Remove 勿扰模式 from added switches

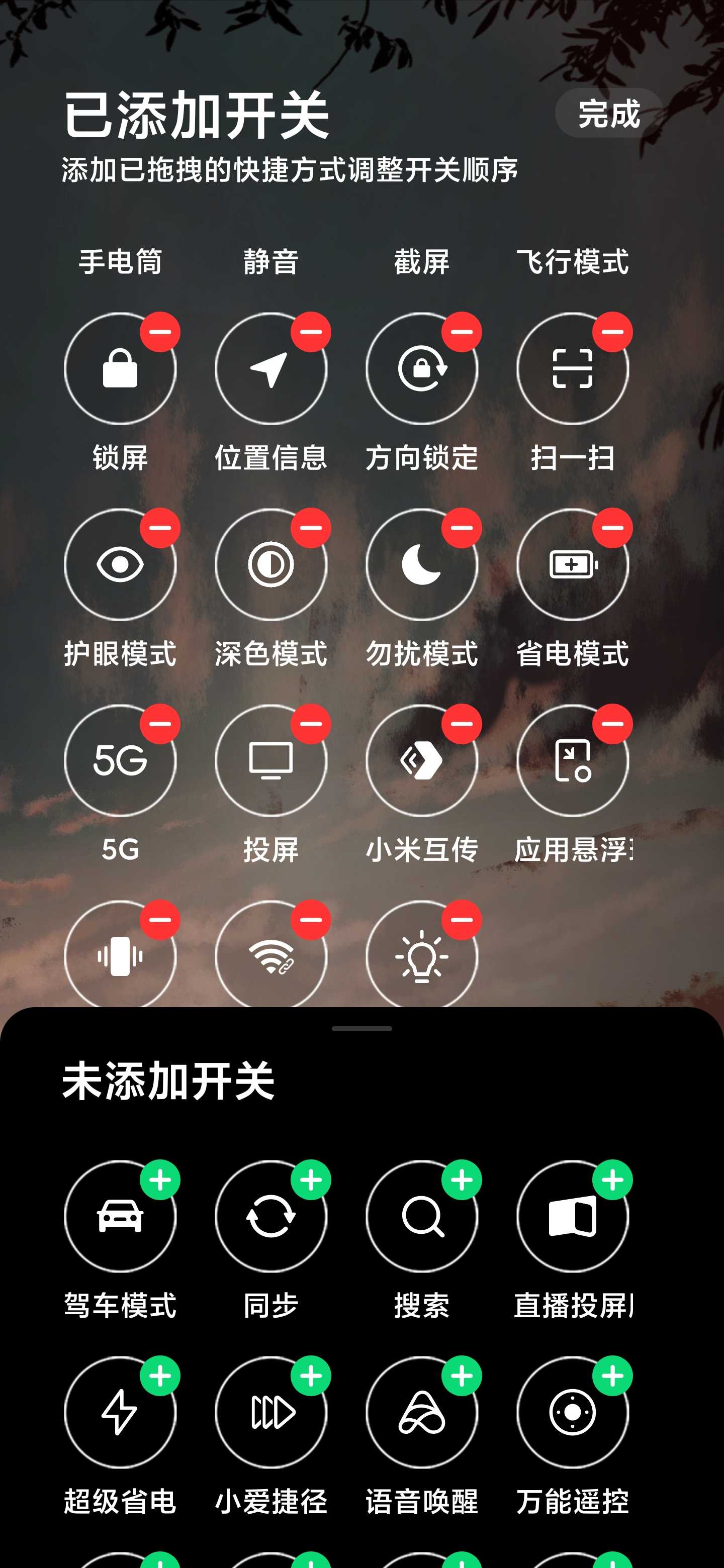[462, 528]
